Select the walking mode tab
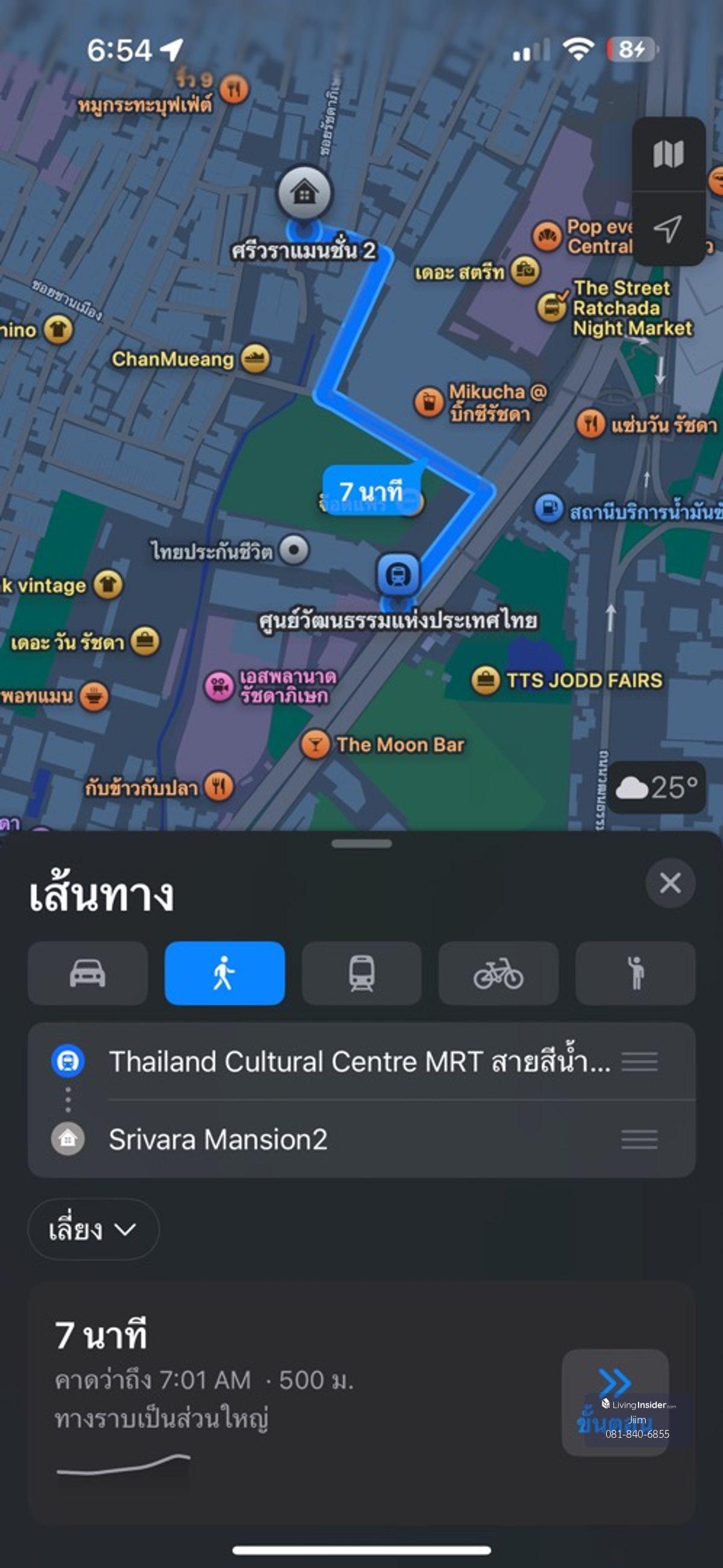 tap(225, 973)
